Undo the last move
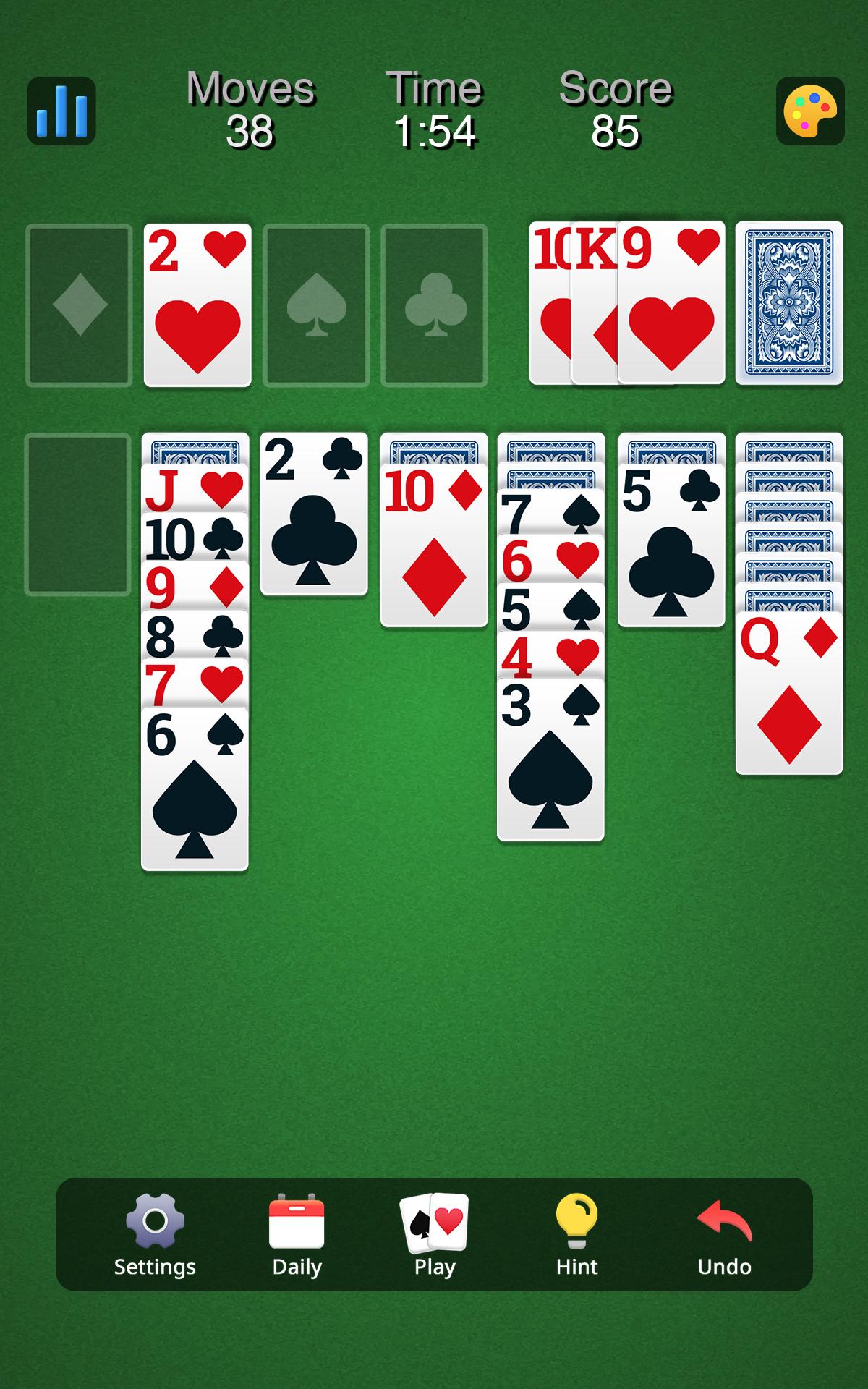Screen dimensions: 868x1389 point(724,1236)
